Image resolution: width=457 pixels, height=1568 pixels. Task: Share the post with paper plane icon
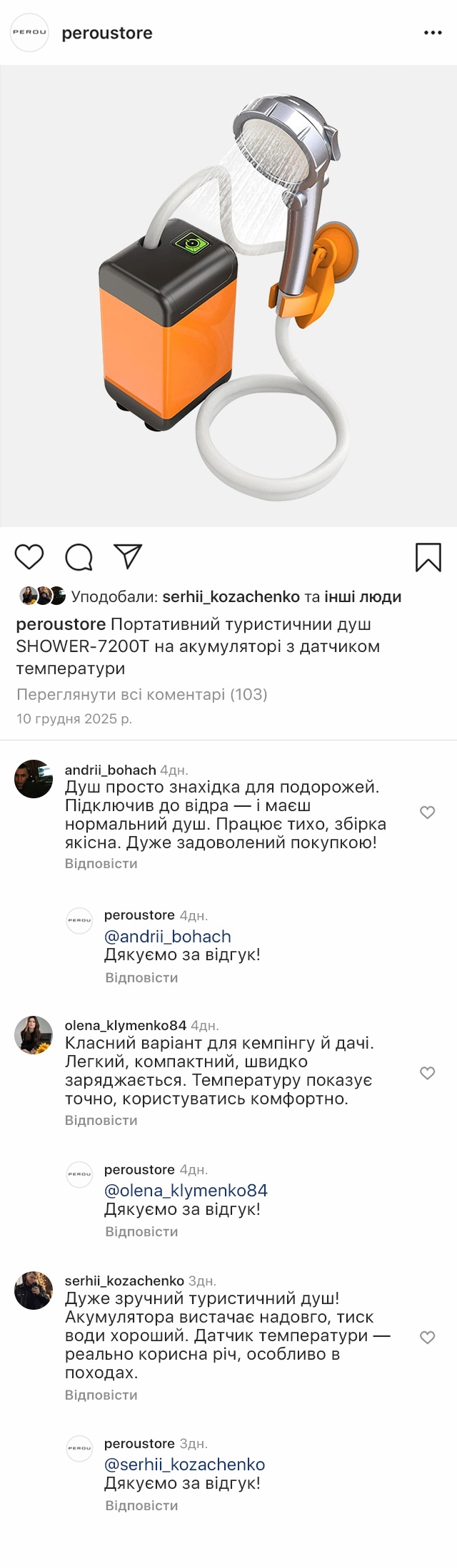(x=128, y=556)
